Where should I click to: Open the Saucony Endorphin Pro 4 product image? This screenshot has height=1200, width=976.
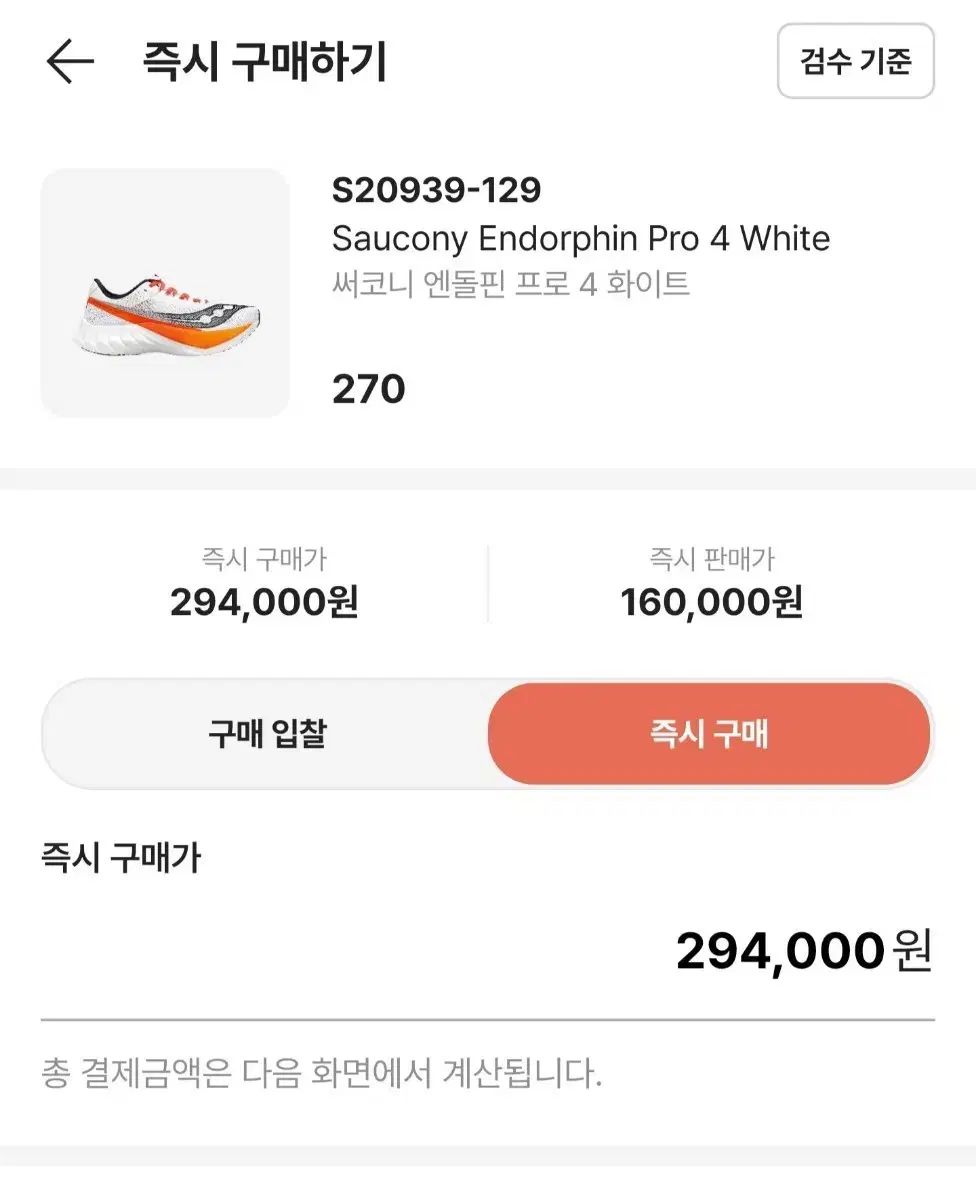pos(165,293)
